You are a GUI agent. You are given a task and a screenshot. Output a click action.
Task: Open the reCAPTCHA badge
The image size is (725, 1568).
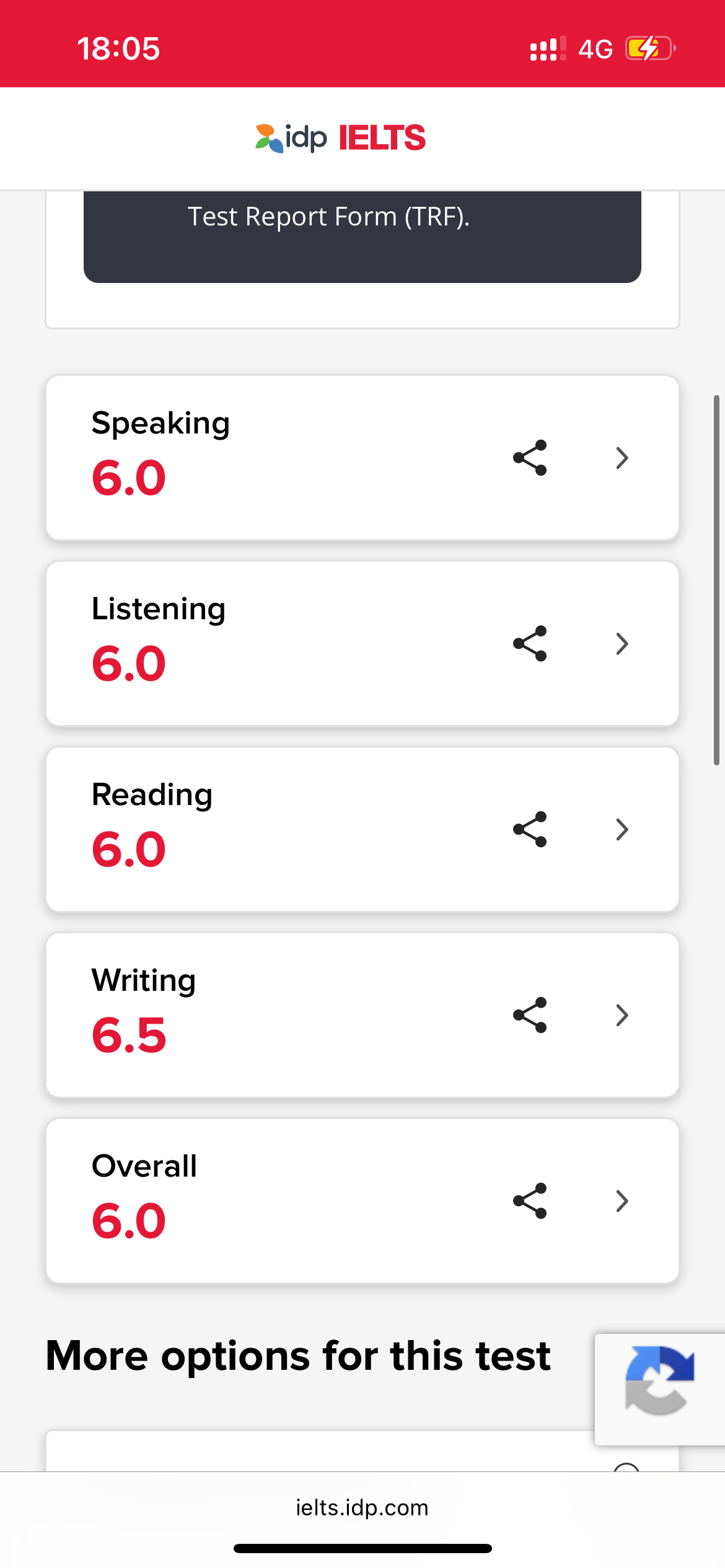point(659,1389)
